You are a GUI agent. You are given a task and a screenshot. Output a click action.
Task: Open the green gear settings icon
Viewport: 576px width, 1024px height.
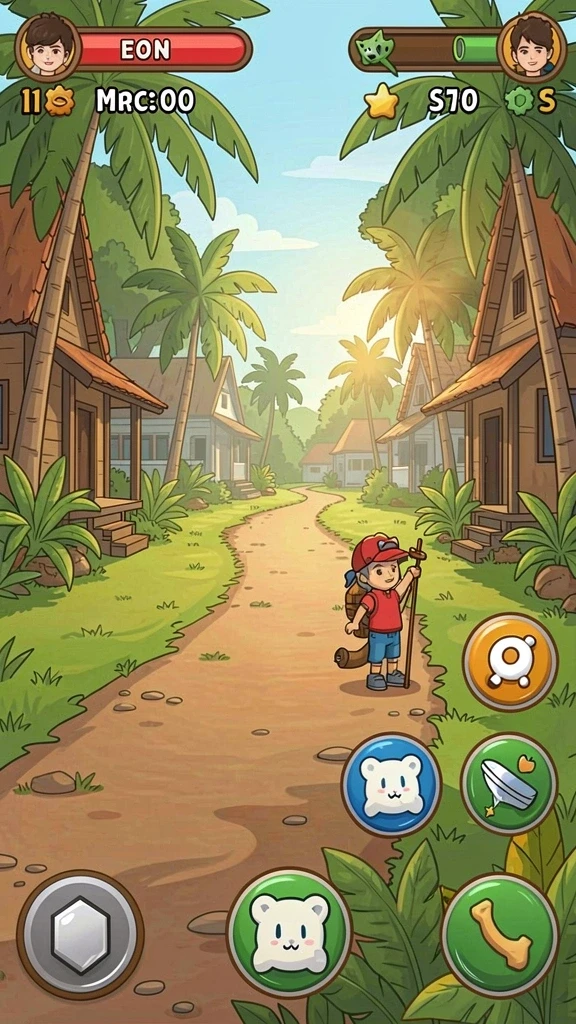519,101
